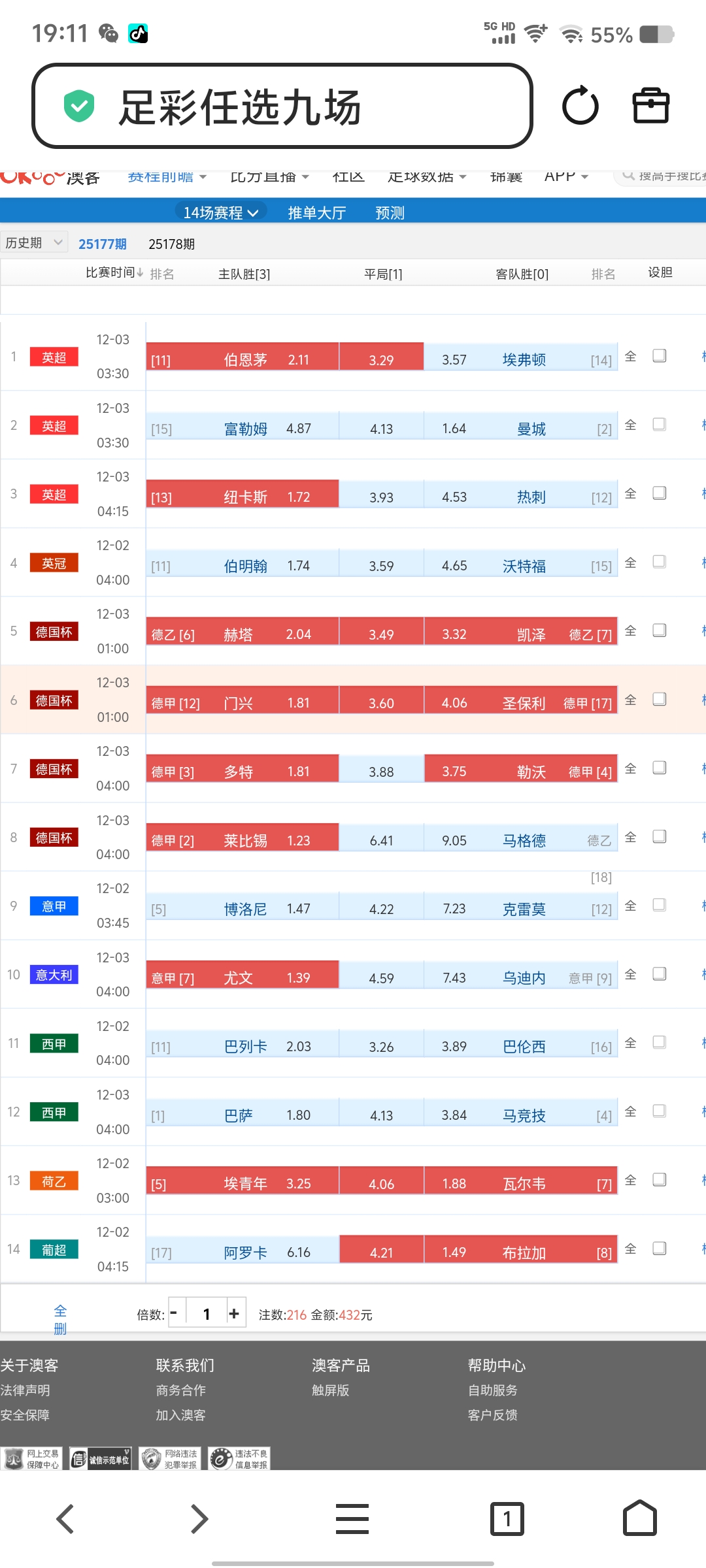Switch to the 推单大厅 tab
706x1568 pixels.
tap(317, 212)
